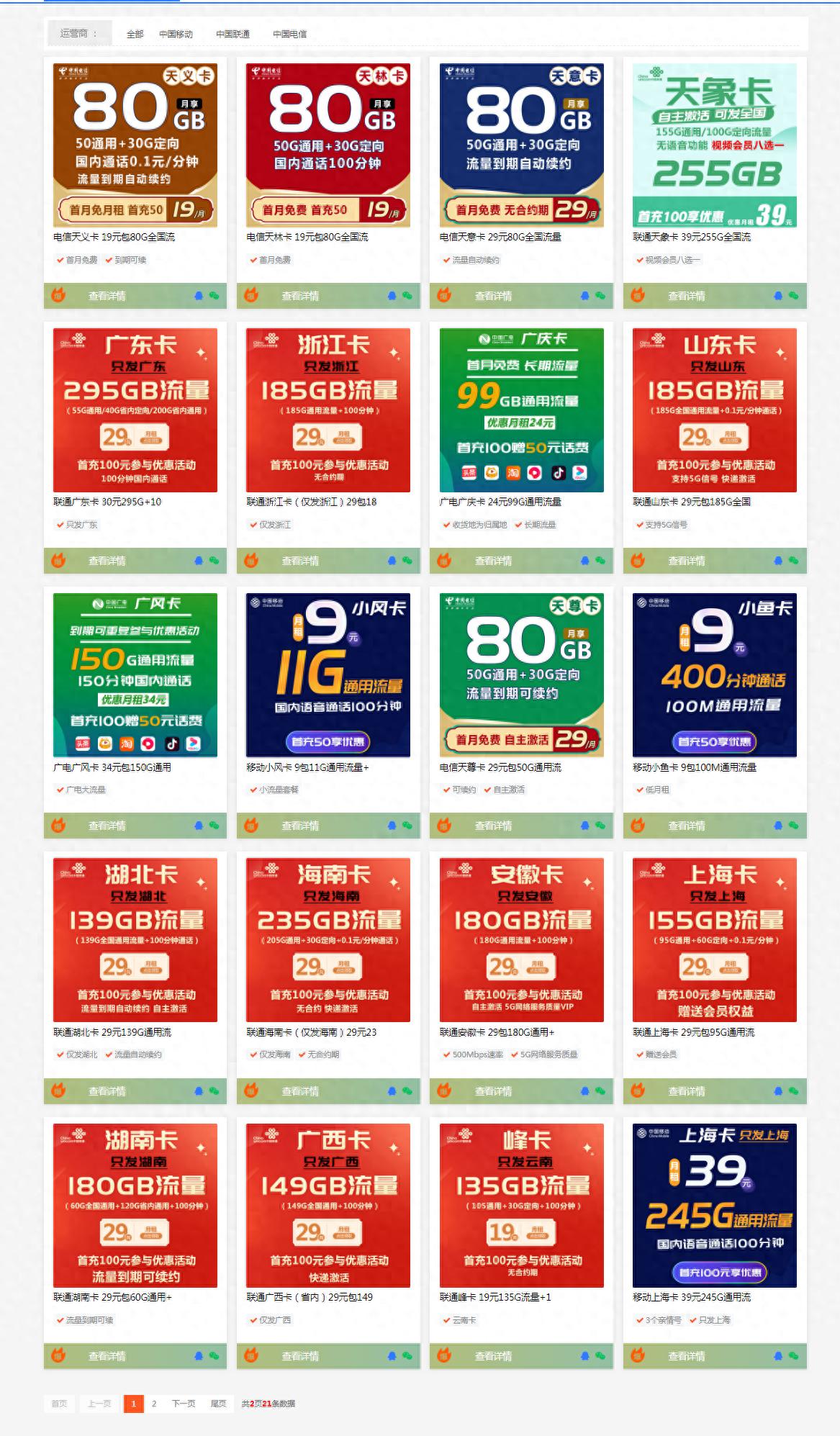Open the 联通天象卡 255GB card image

tap(714, 145)
